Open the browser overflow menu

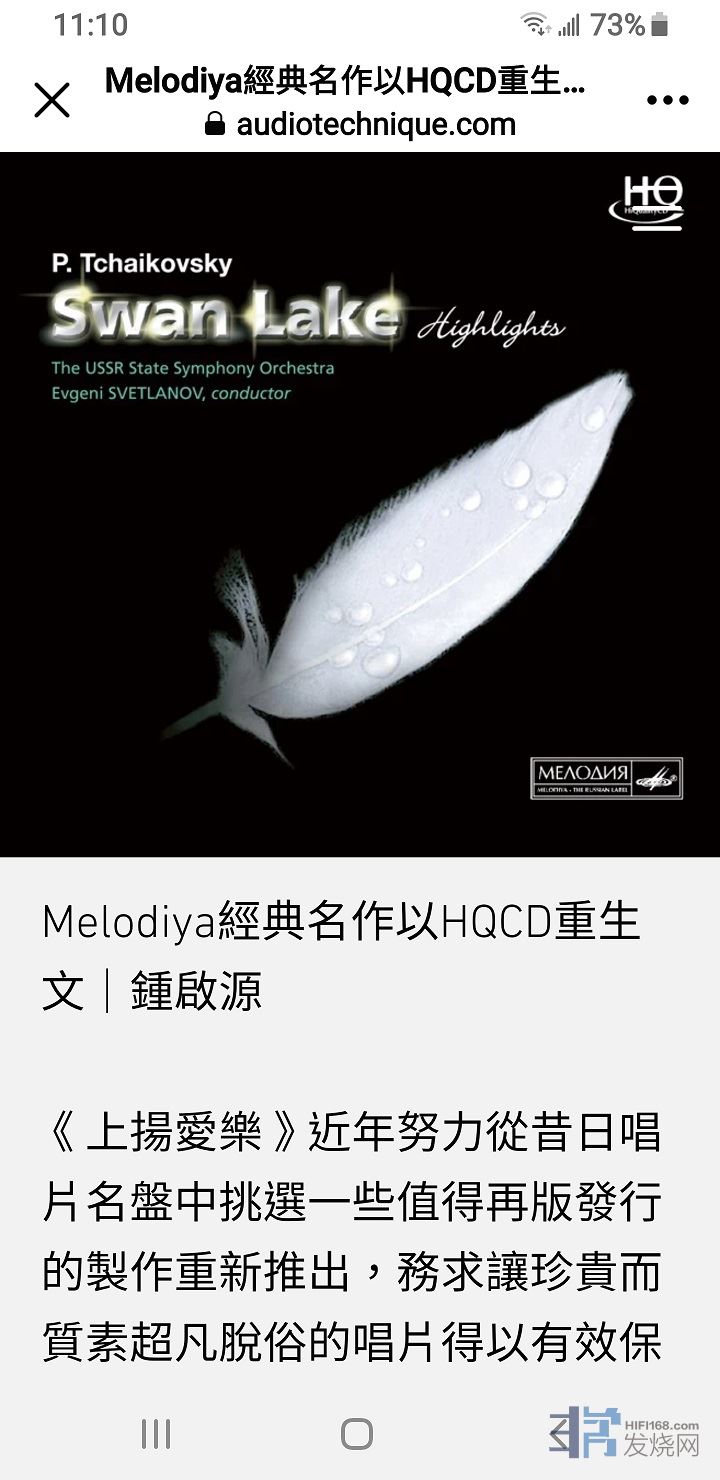(667, 100)
